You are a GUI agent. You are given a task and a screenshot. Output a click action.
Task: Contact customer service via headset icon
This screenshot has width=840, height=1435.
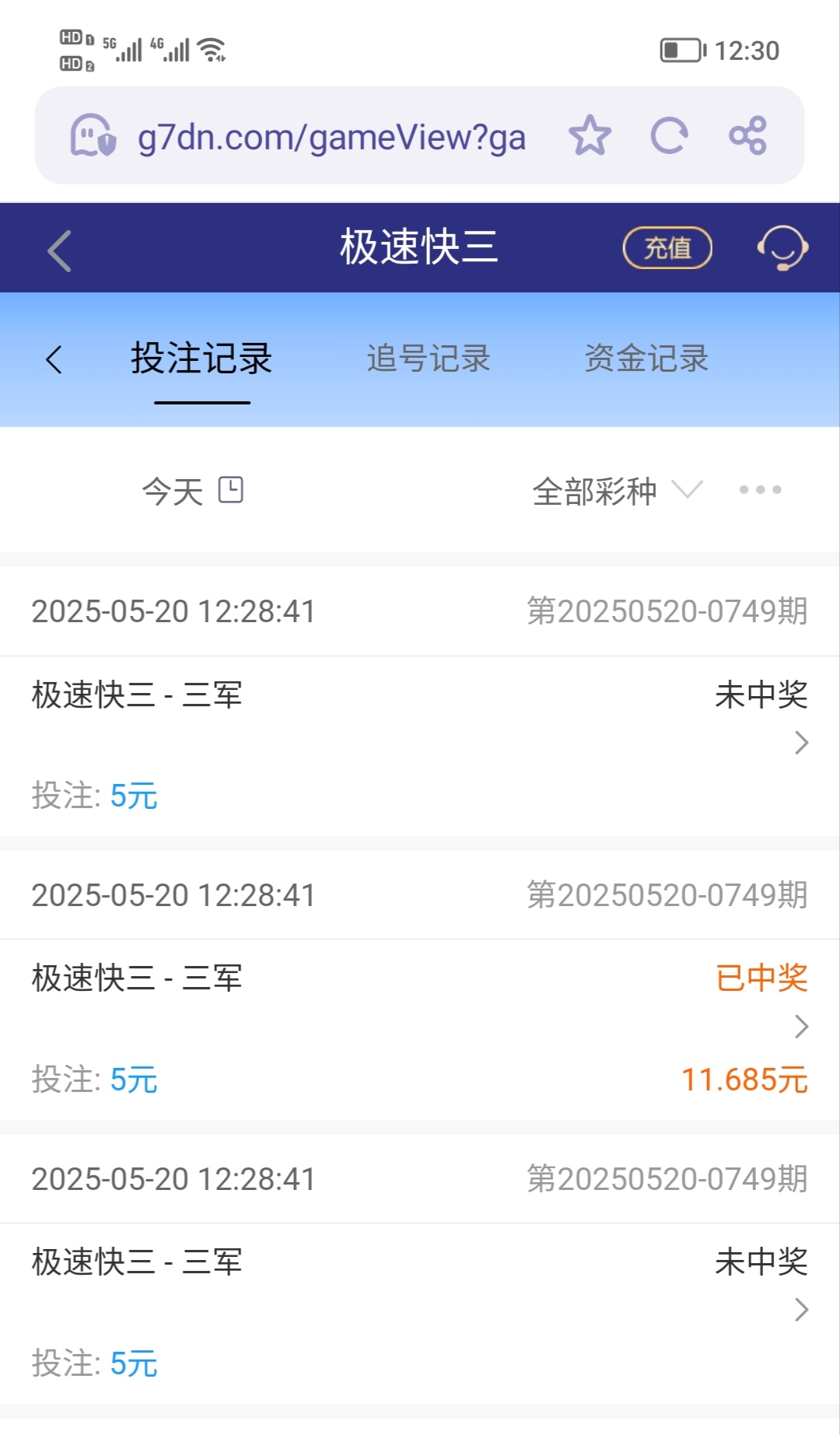coord(782,248)
